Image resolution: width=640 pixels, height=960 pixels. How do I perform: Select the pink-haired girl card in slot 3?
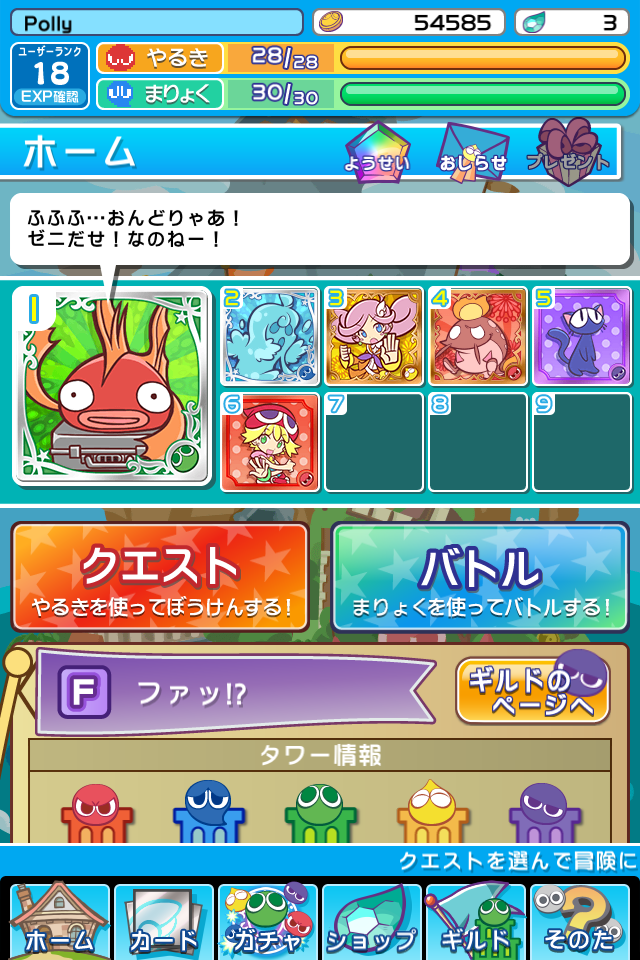click(374, 336)
